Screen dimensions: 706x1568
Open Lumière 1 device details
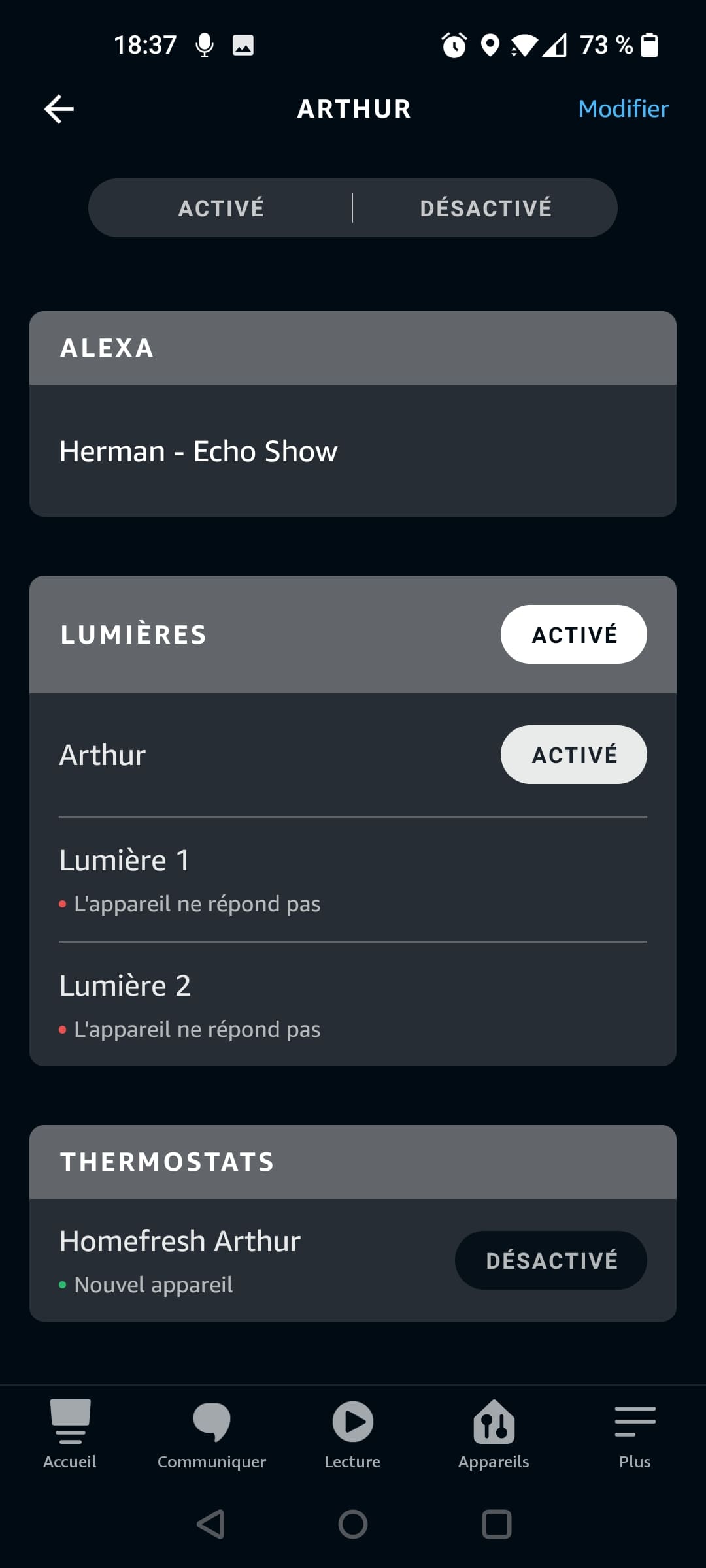353,879
